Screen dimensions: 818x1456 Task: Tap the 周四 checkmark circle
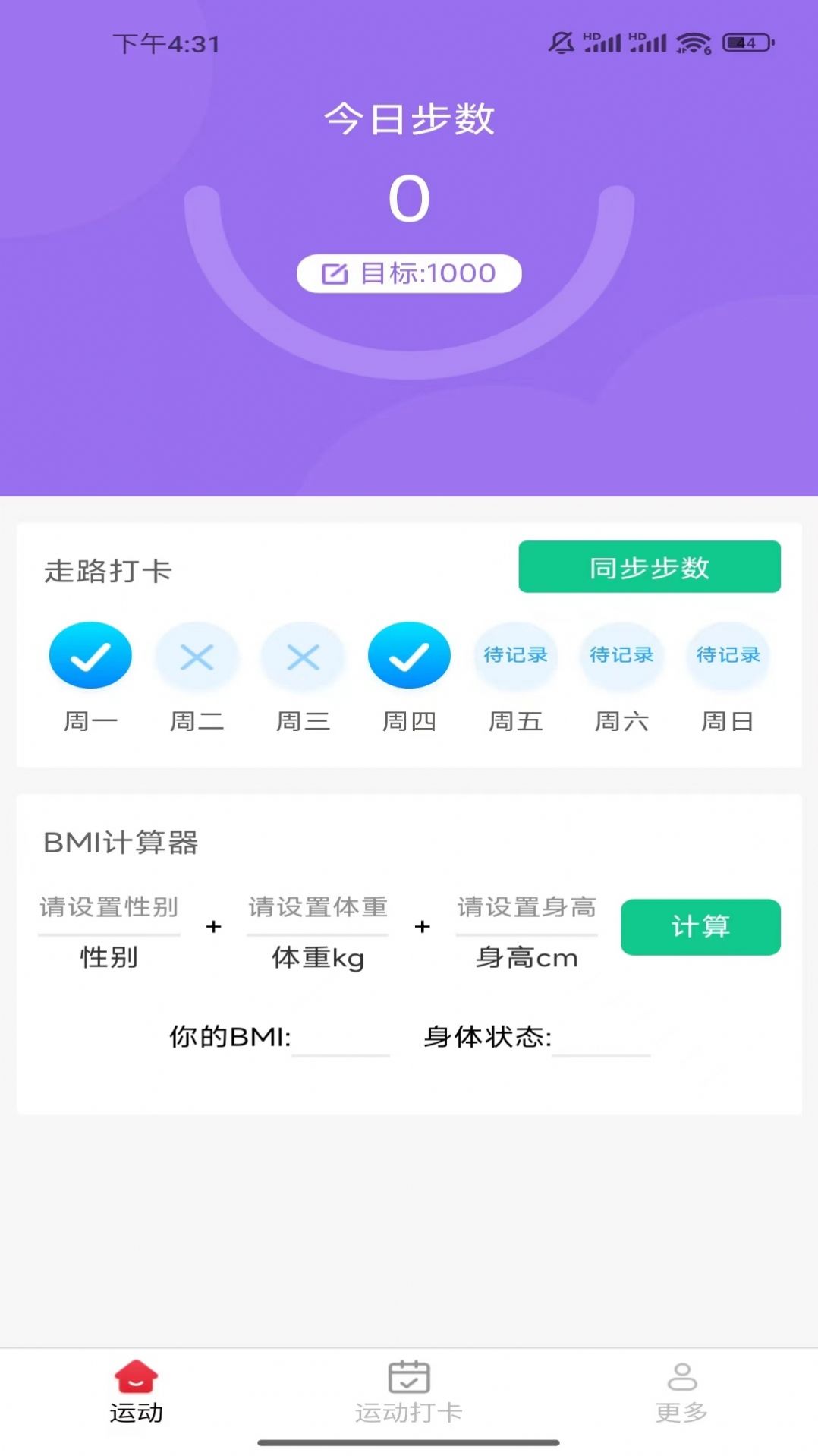tap(409, 655)
